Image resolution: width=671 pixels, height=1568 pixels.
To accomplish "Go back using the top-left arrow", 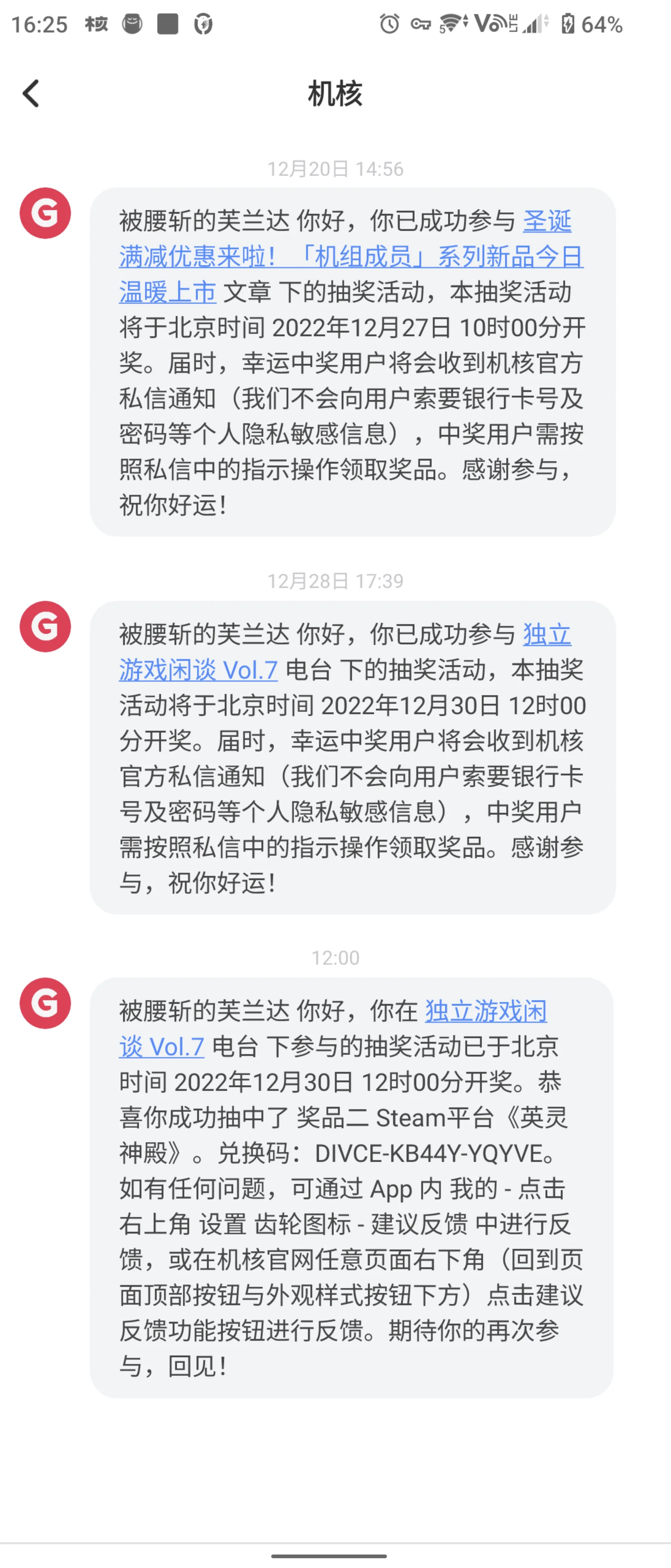I will click(31, 94).
